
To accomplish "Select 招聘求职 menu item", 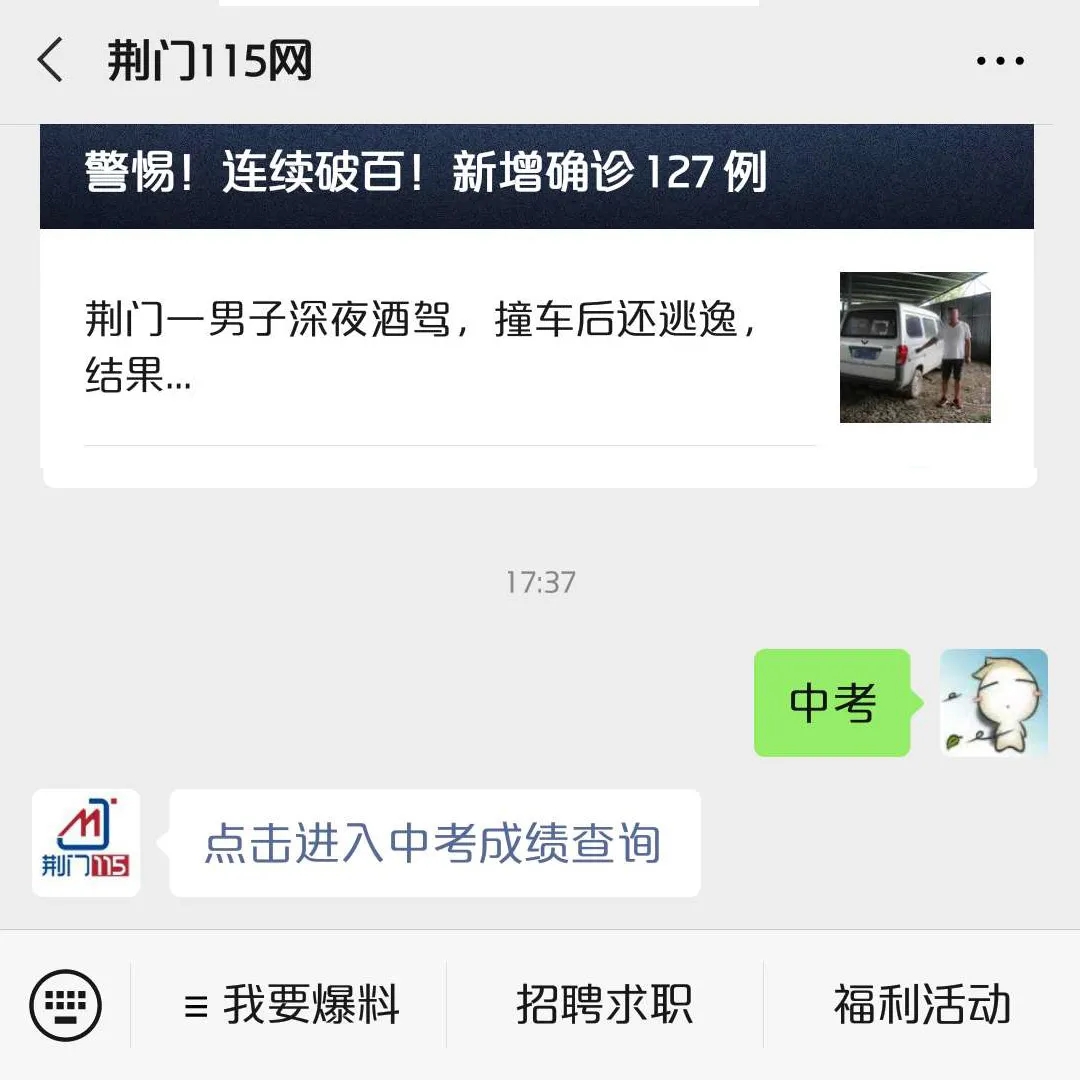I will point(604,1005).
